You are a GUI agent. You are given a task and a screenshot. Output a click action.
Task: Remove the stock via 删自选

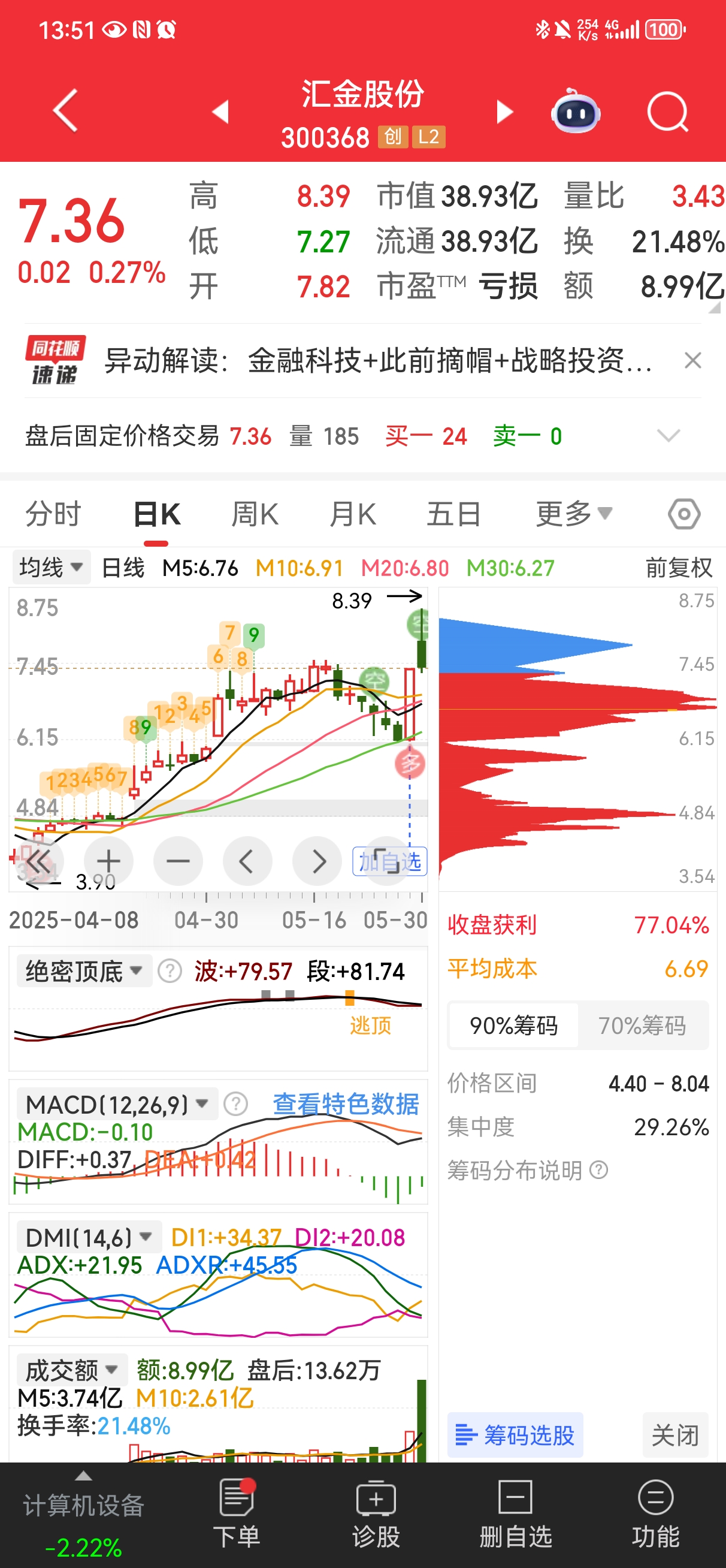[515, 1515]
